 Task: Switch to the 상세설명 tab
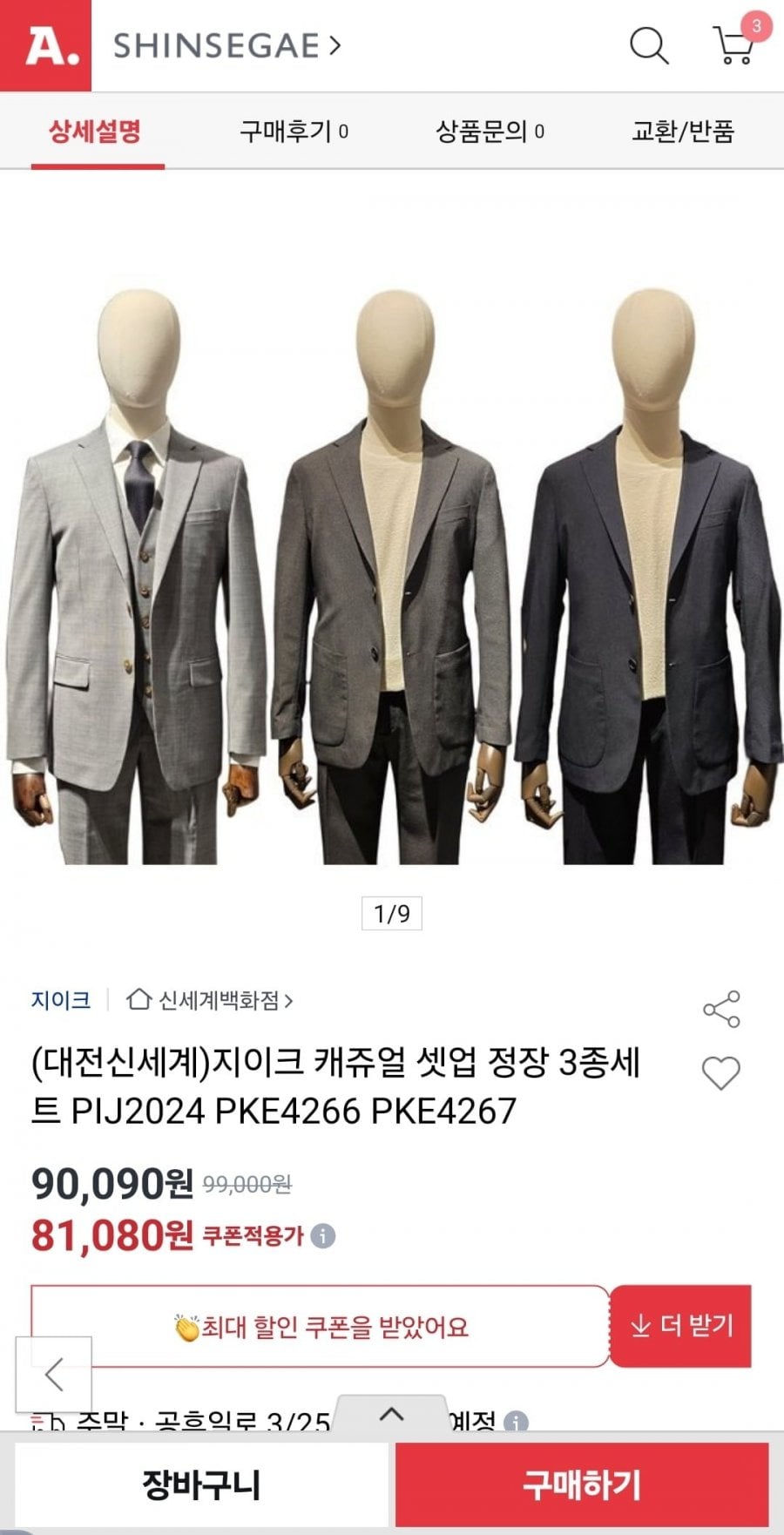(95, 132)
